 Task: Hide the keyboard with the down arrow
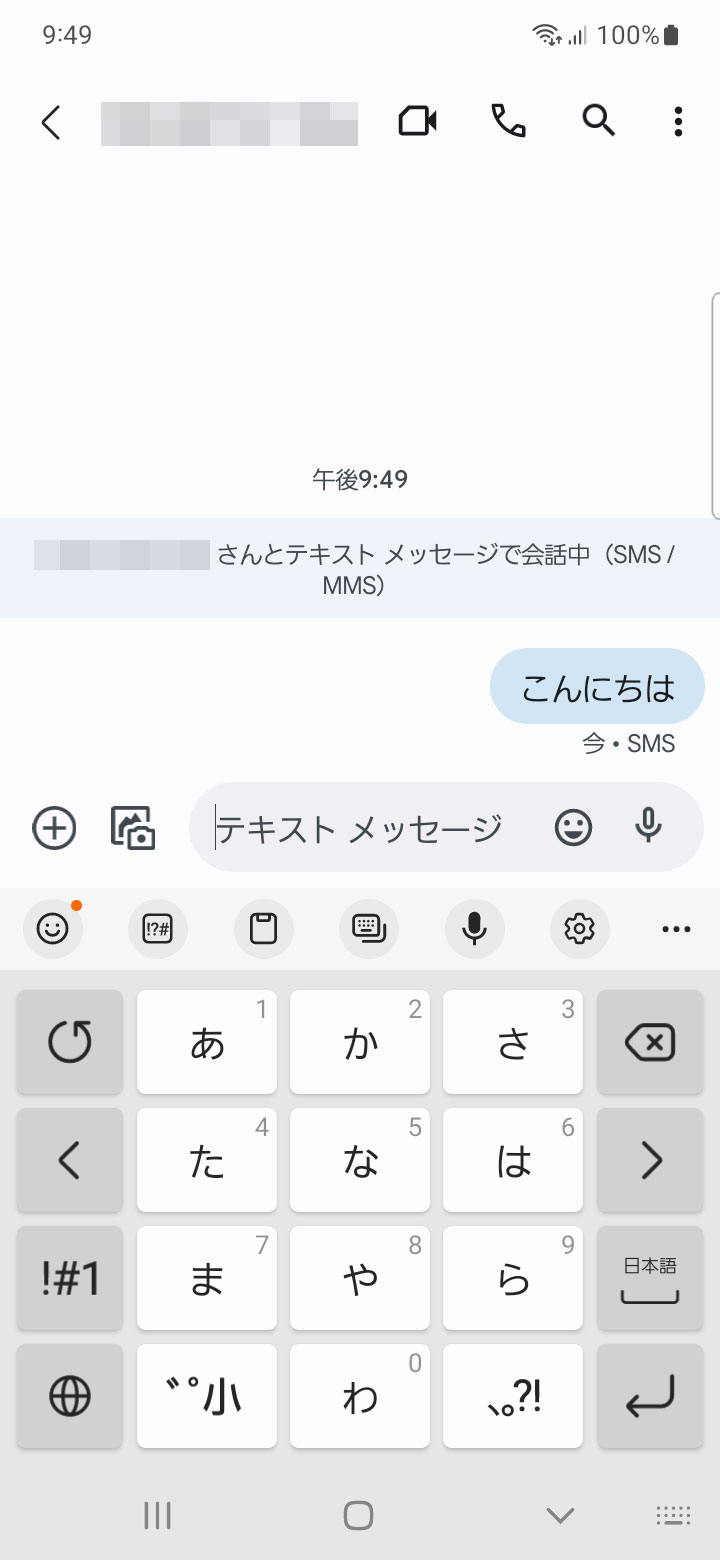click(560, 1515)
